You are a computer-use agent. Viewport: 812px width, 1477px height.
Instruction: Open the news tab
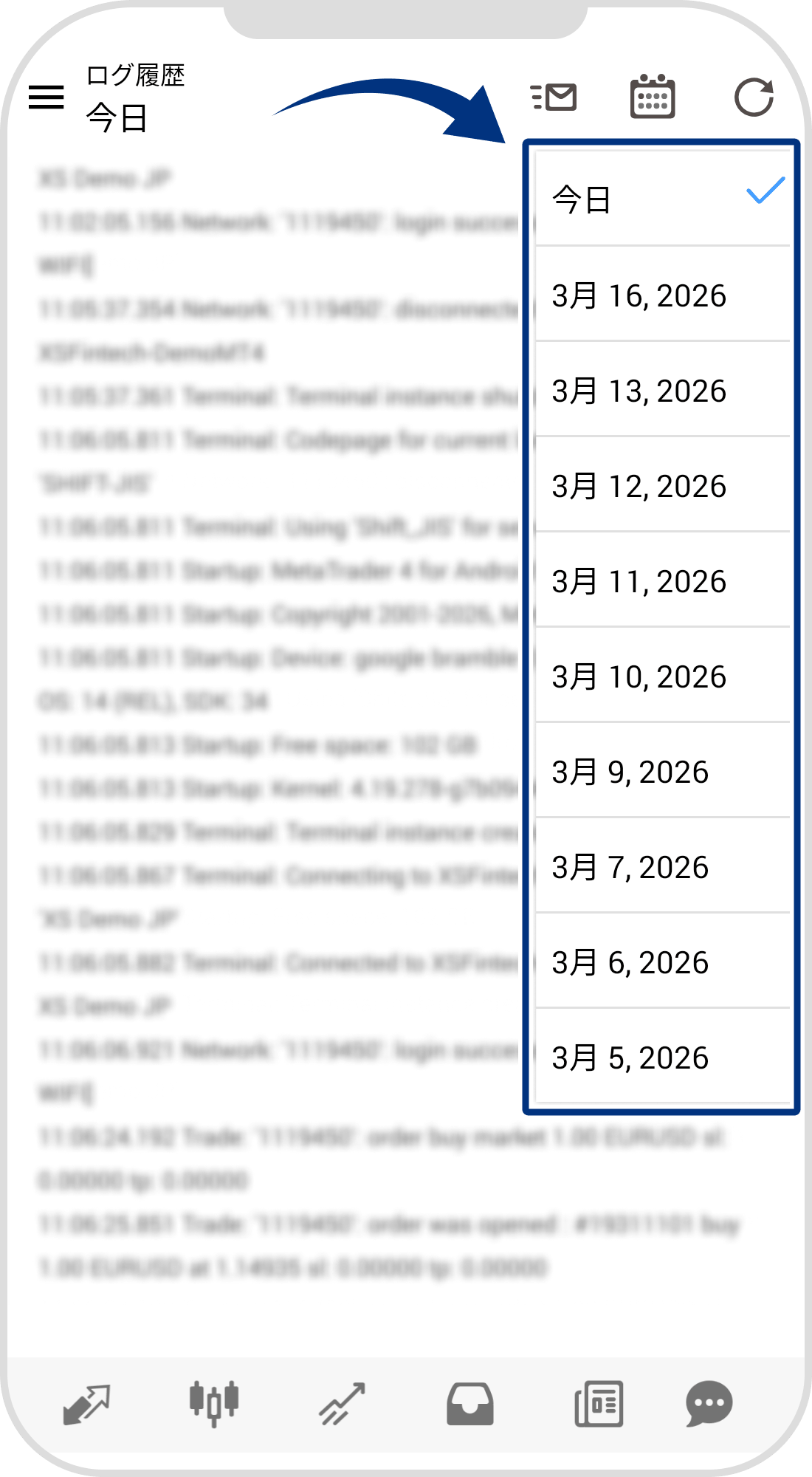pos(599,1403)
